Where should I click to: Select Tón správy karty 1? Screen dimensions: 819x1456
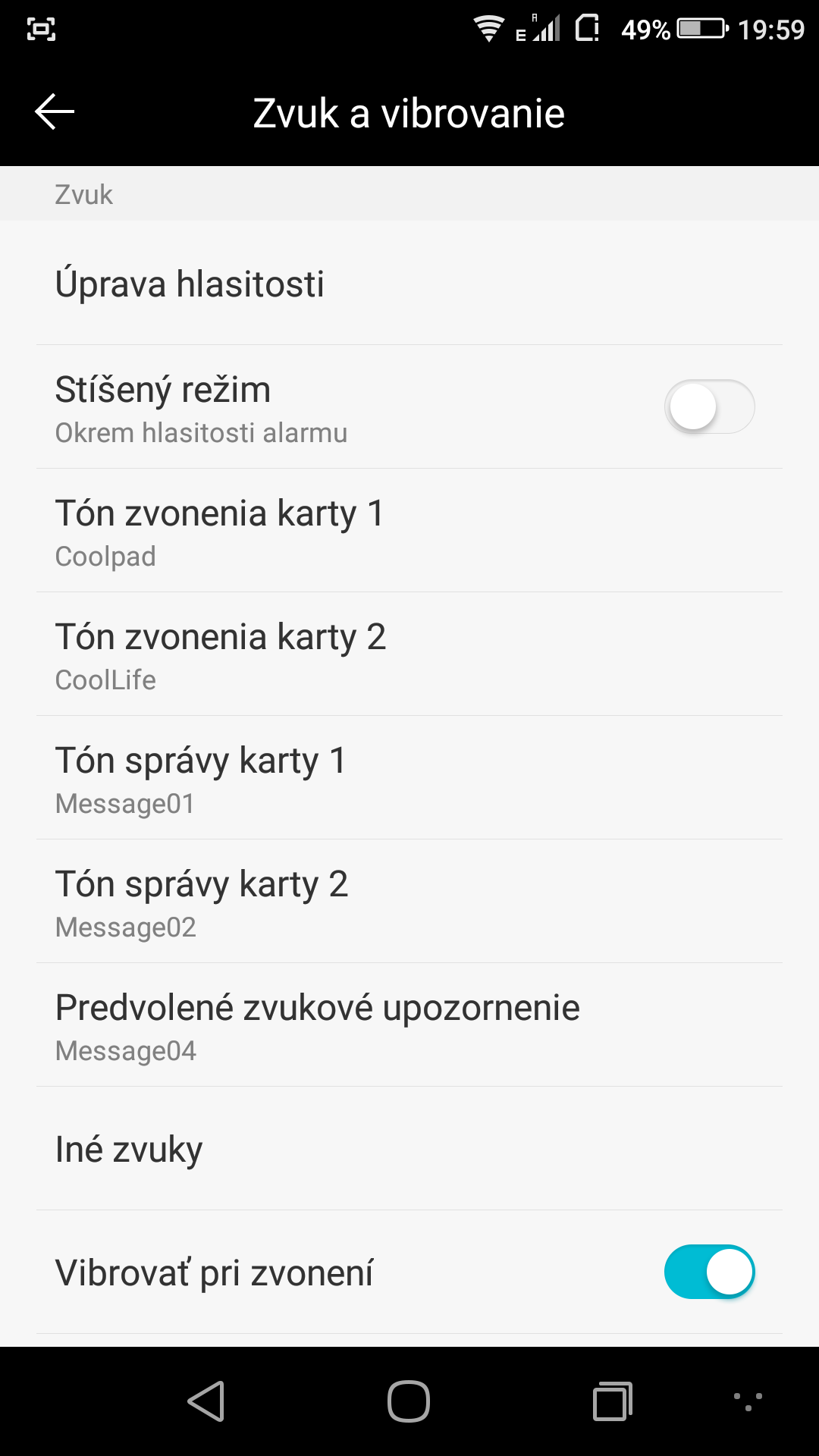coord(409,778)
